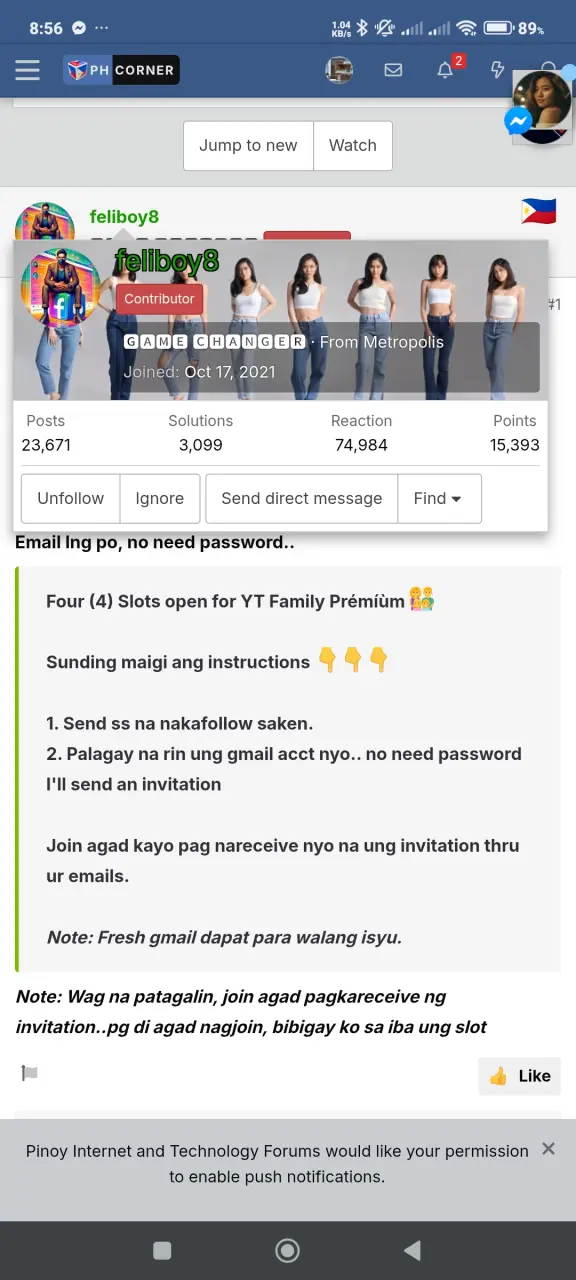Go to the PH Corner home logo

[x=121, y=70]
